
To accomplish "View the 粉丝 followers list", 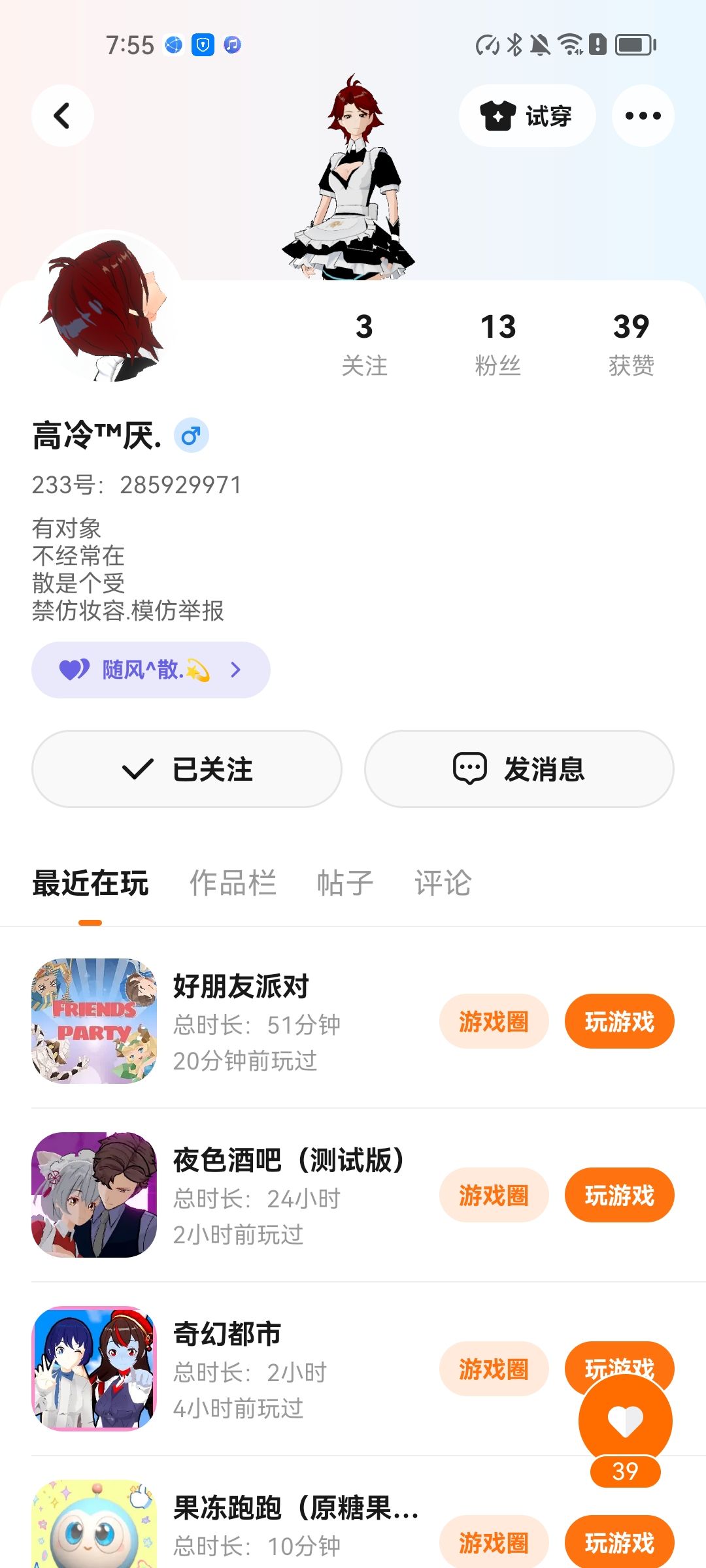I will click(497, 344).
